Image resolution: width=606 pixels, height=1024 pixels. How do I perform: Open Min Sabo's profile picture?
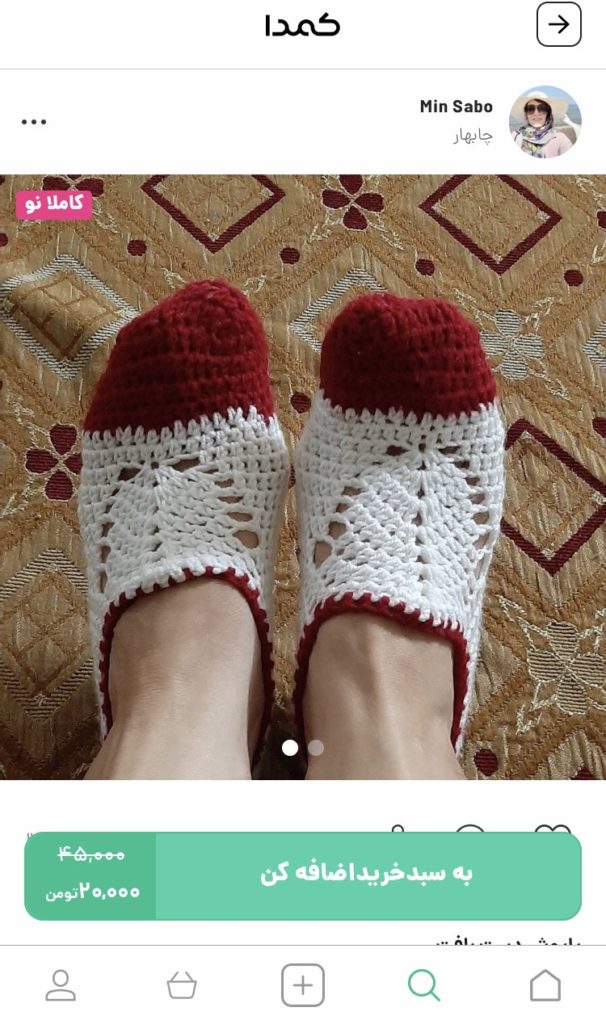click(x=545, y=122)
